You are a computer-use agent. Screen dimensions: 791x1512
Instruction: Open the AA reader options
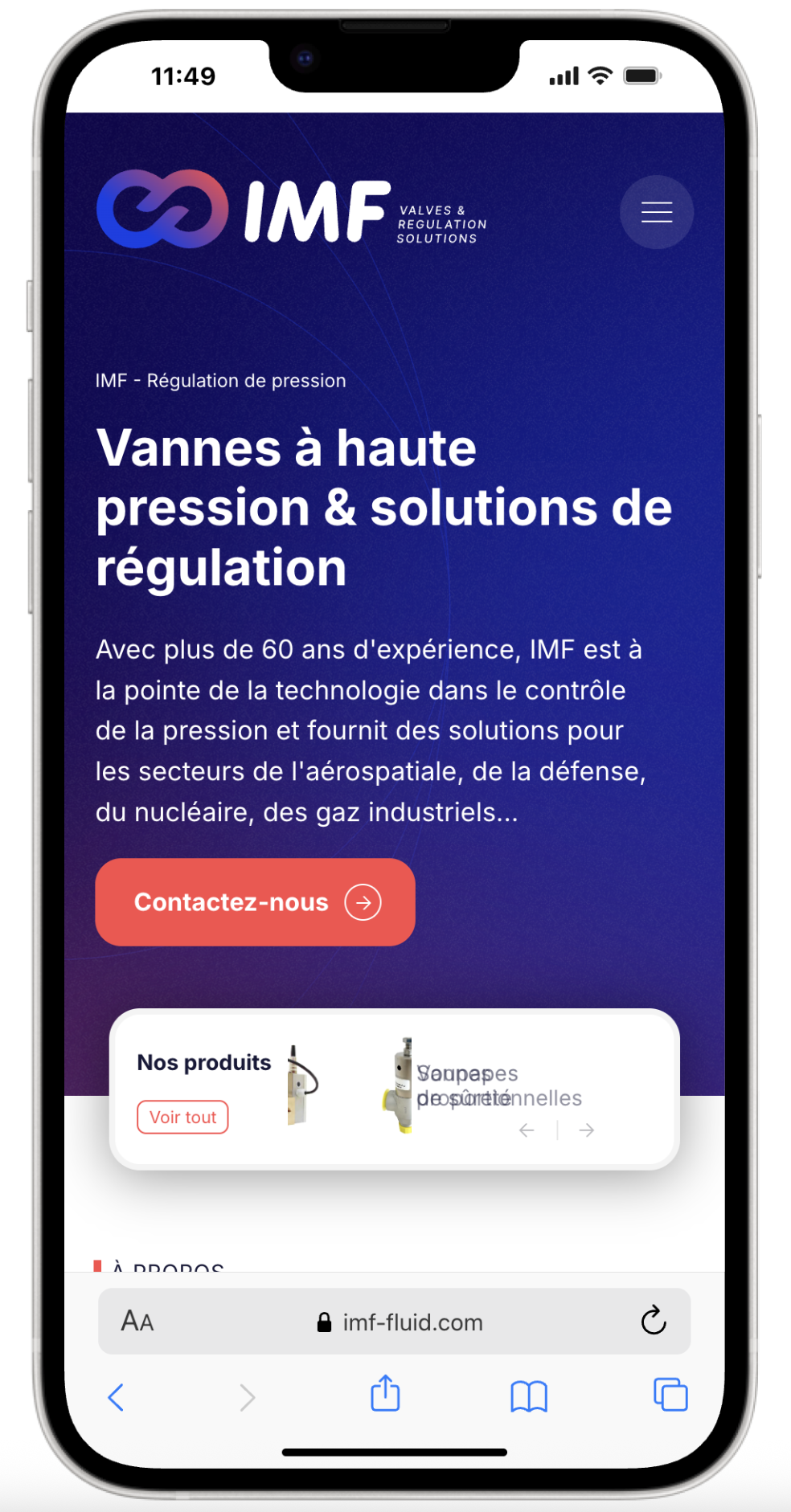point(137,1322)
